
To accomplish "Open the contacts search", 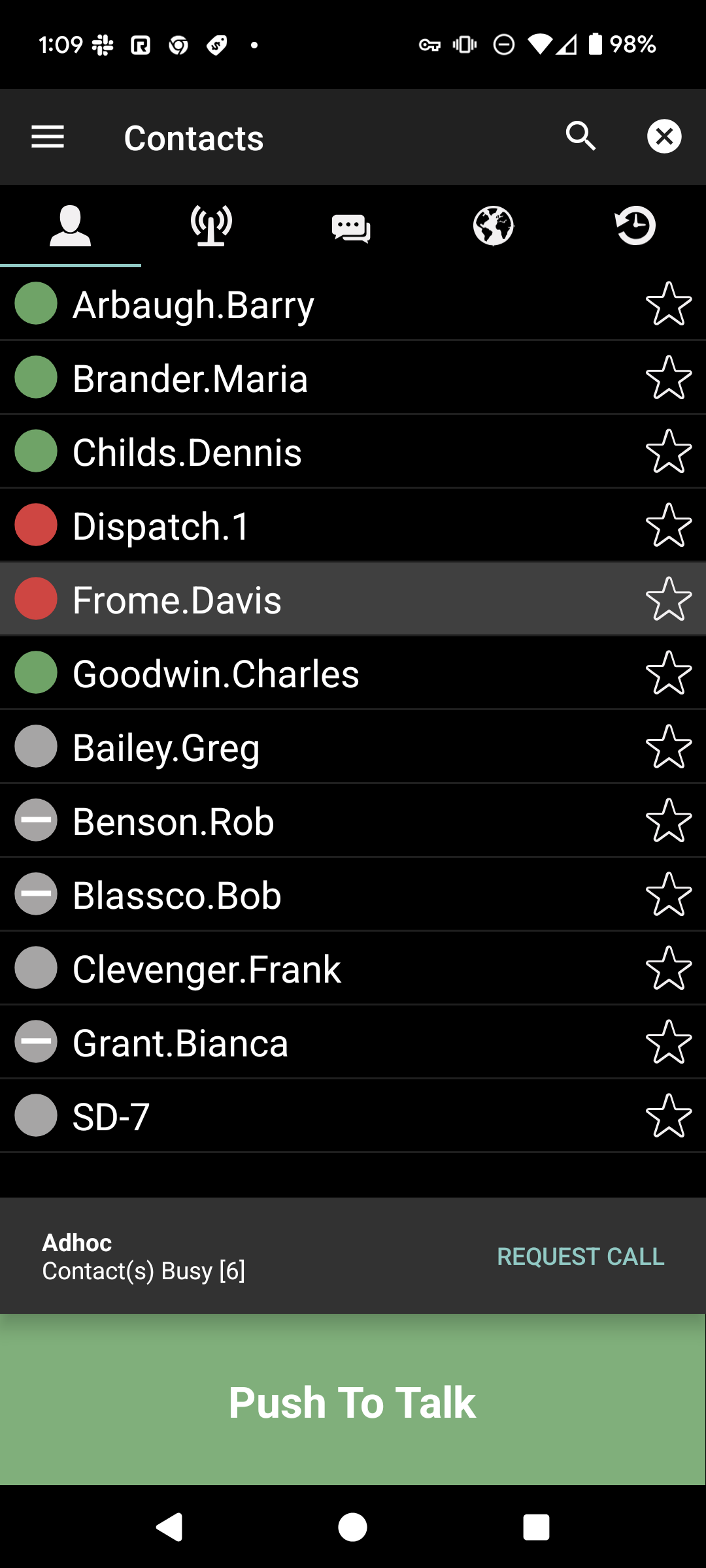I will (580, 136).
